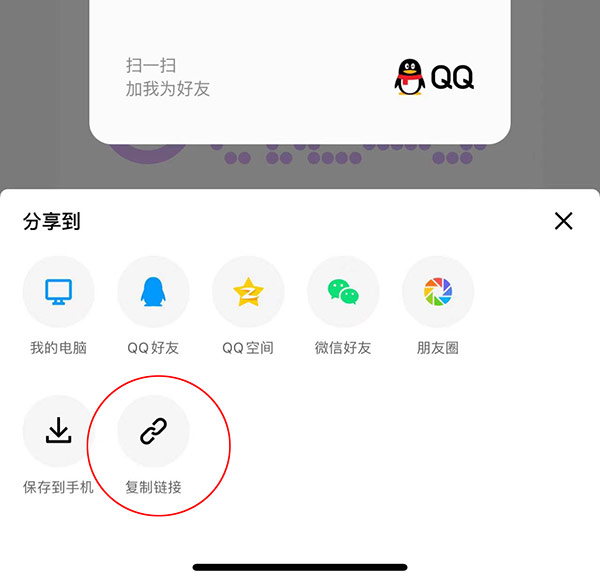Screen dimensions: 600x582
Task: Select 保存到手机 to save image
Action: (x=59, y=432)
